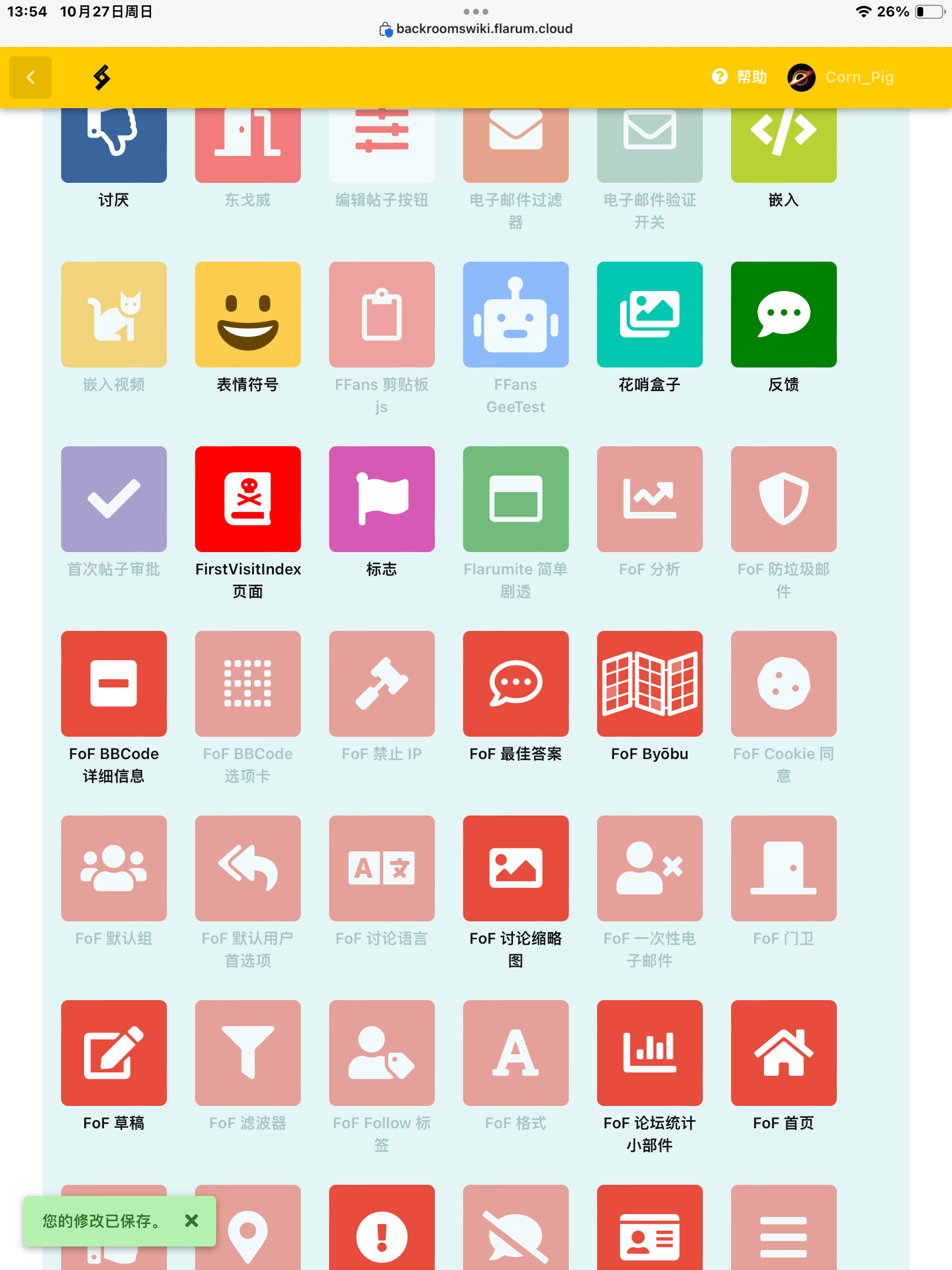Tap the back arrow in yellow header

(x=31, y=77)
